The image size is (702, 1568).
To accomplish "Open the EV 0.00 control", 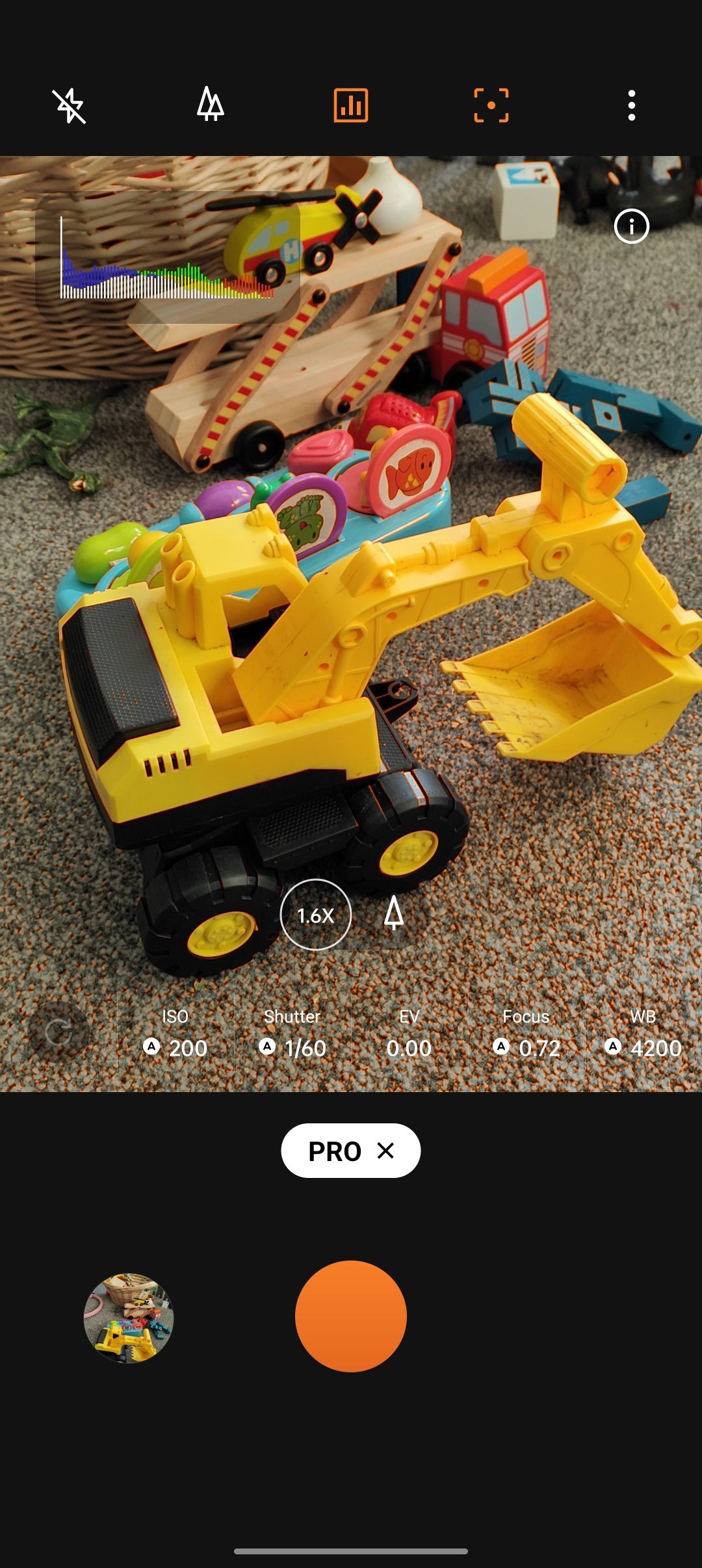I will 409,1034.
